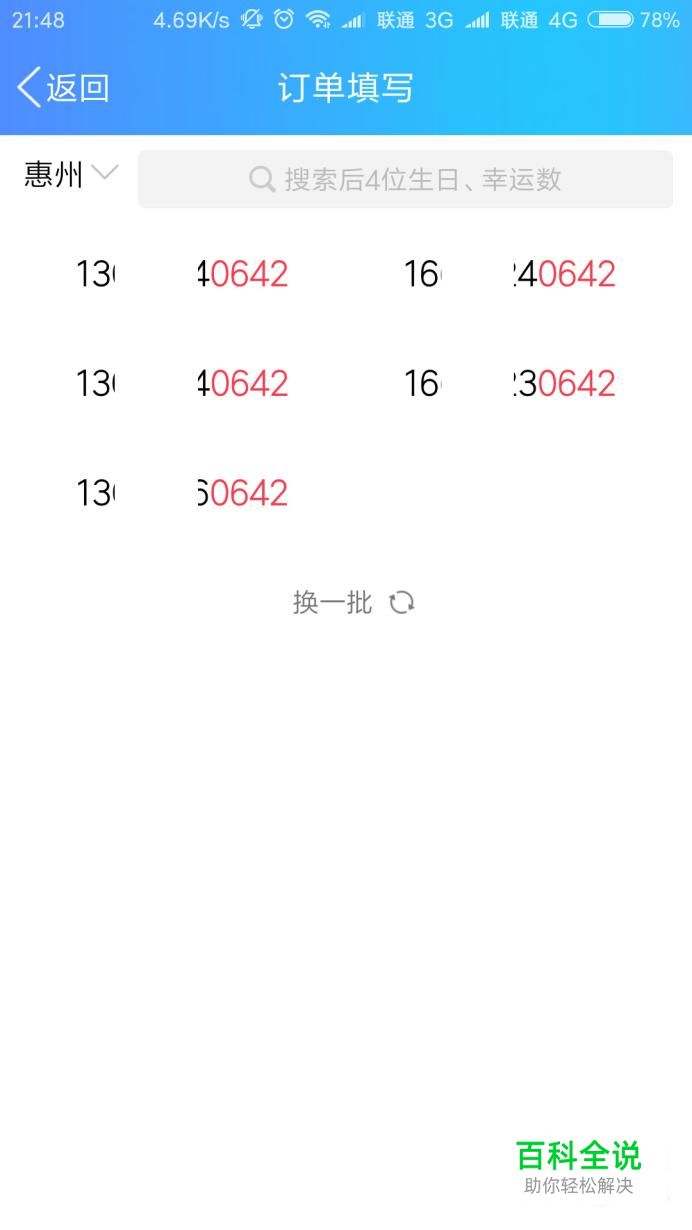
Task: Select the 16 number ending in 240642
Action: coord(509,274)
